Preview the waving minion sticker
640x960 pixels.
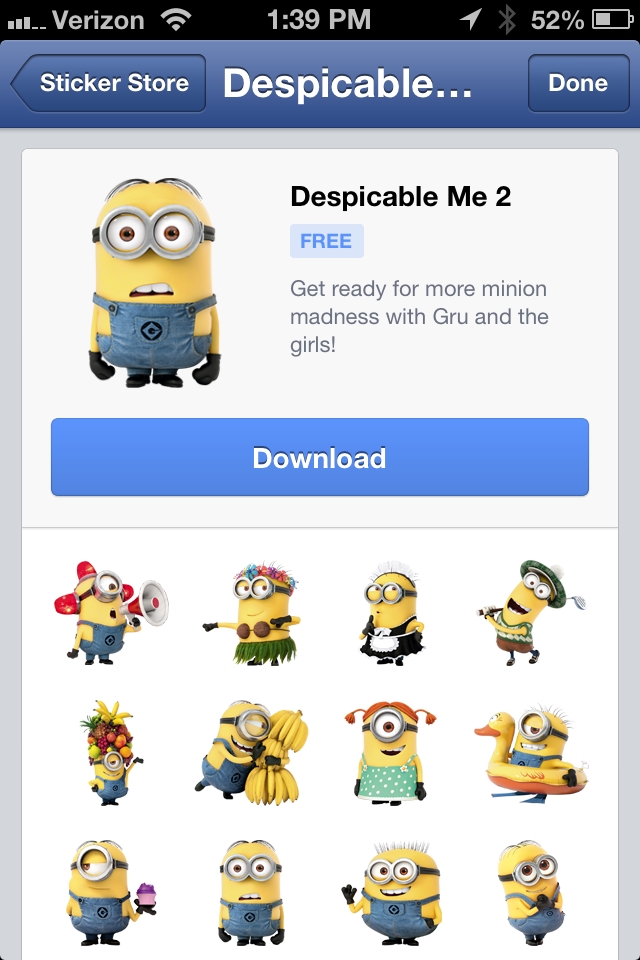tap(391, 892)
